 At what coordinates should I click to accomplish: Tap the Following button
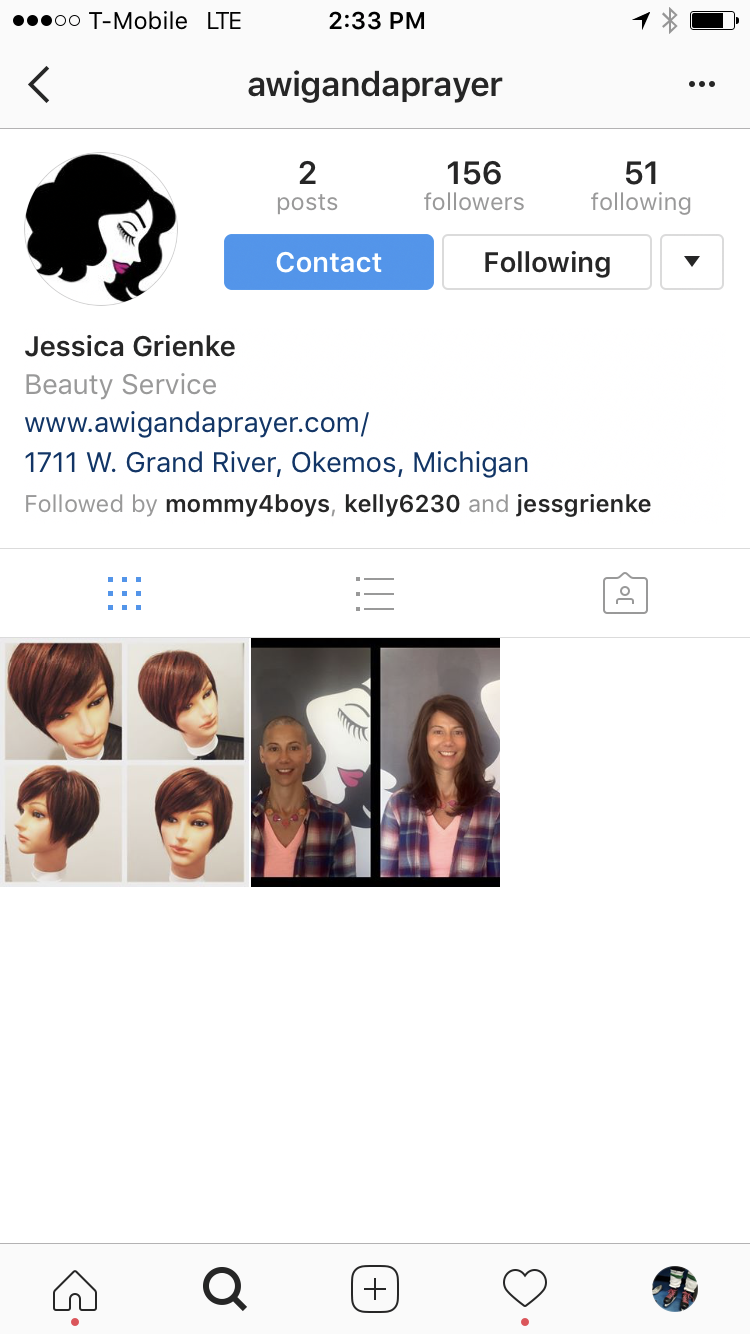click(547, 262)
